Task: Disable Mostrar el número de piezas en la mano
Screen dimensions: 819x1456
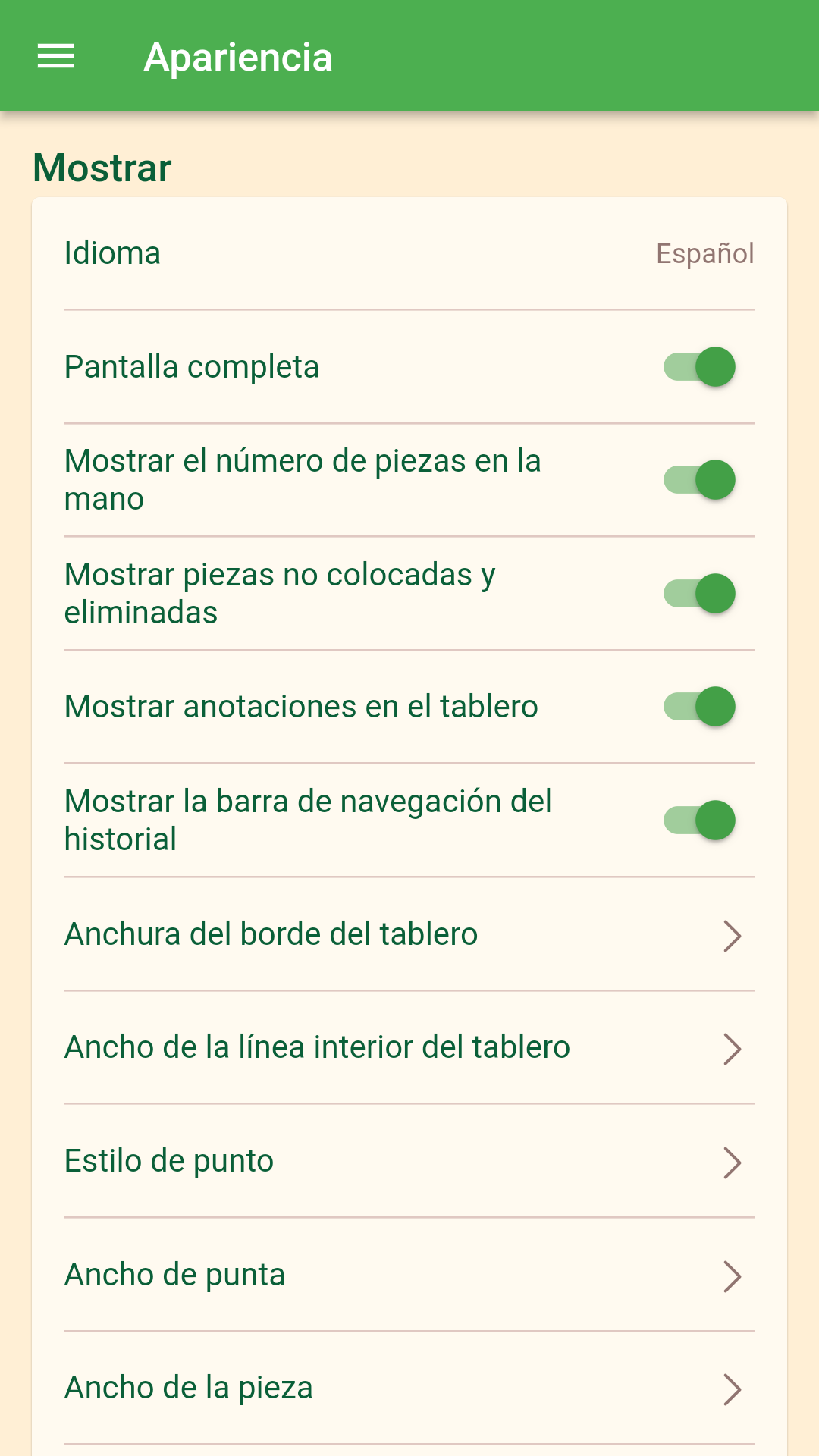Action: click(x=699, y=480)
